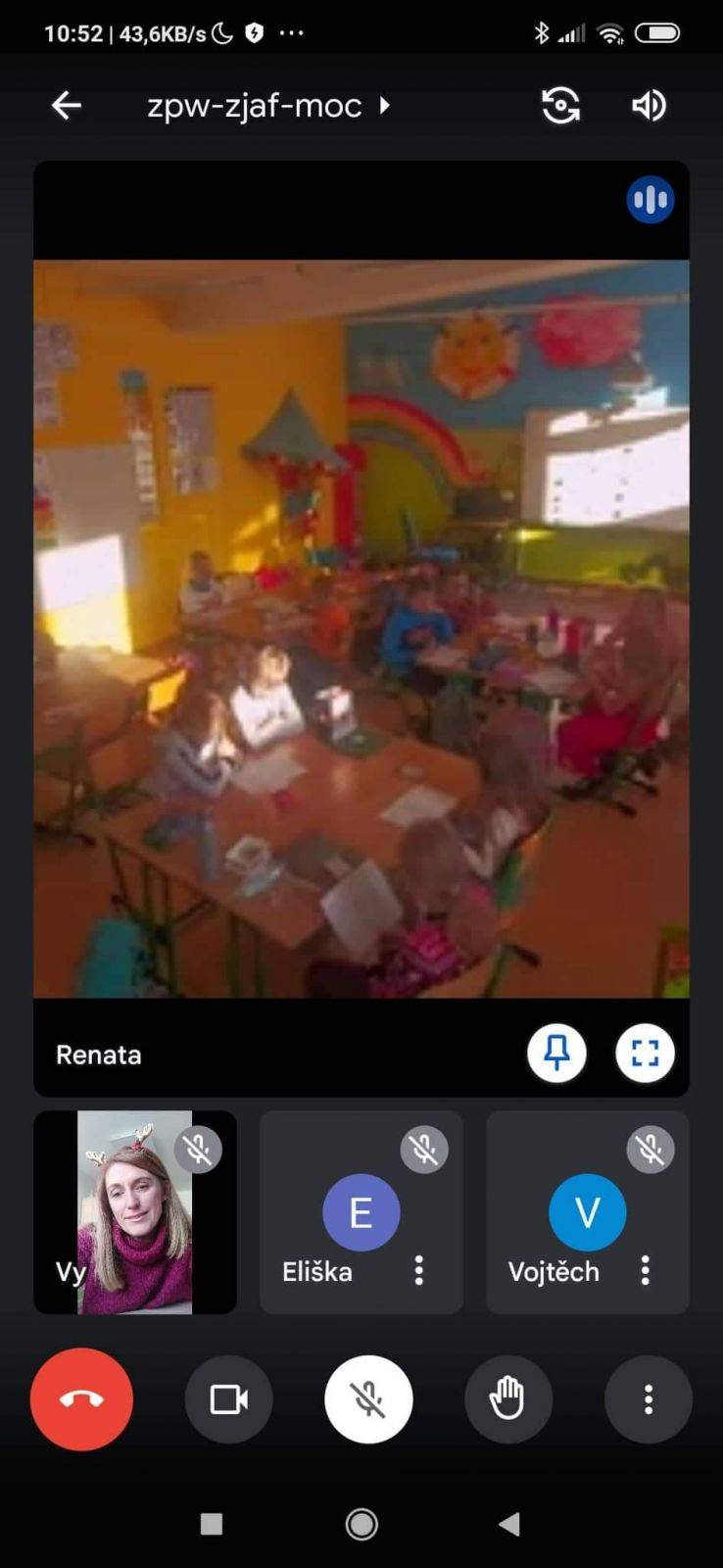Open options for Eliška
This screenshot has width=723, height=1568.
click(419, 1271)
